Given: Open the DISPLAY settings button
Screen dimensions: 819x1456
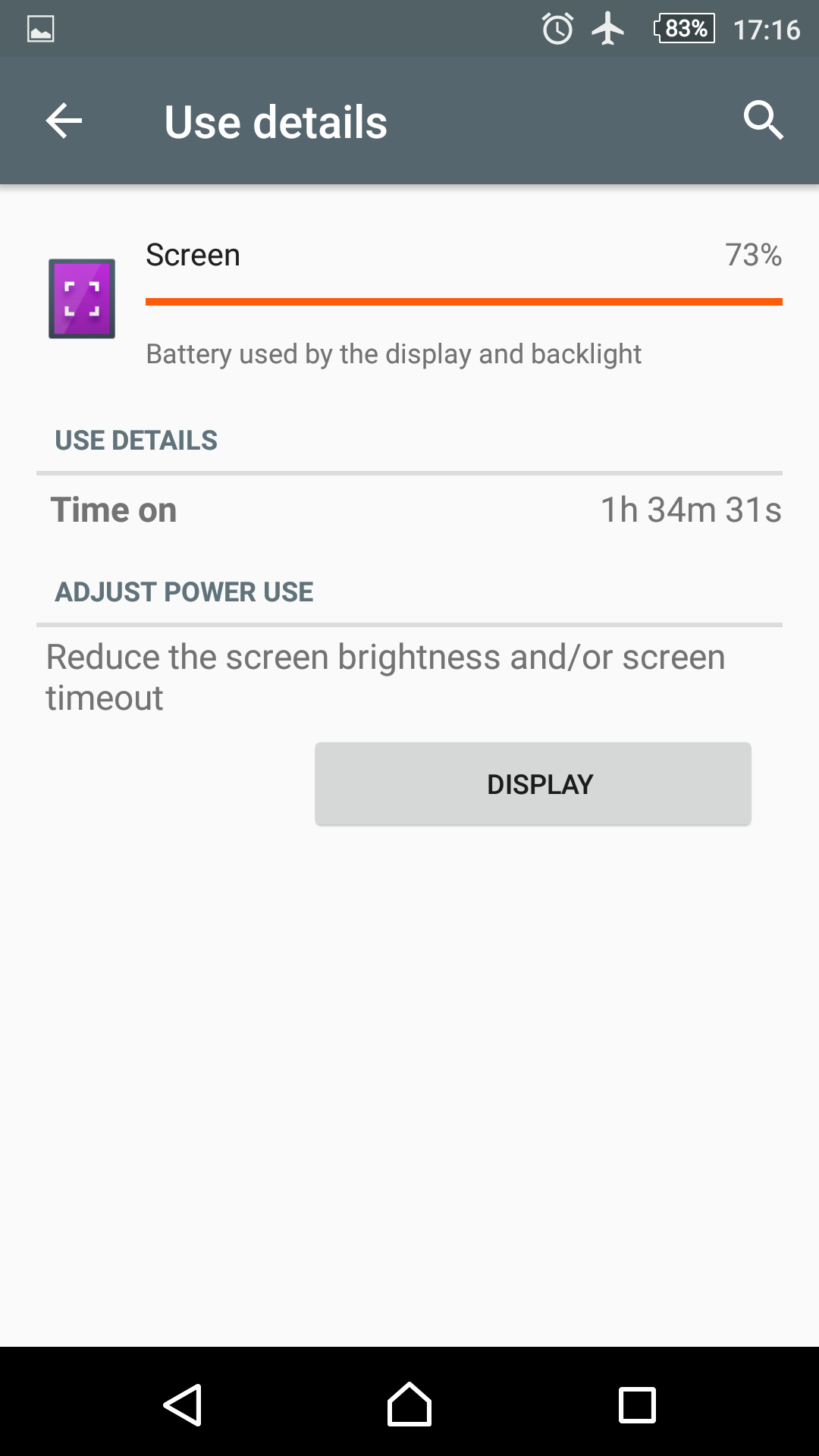Looking at the screenshot, I should pos(533,783).
